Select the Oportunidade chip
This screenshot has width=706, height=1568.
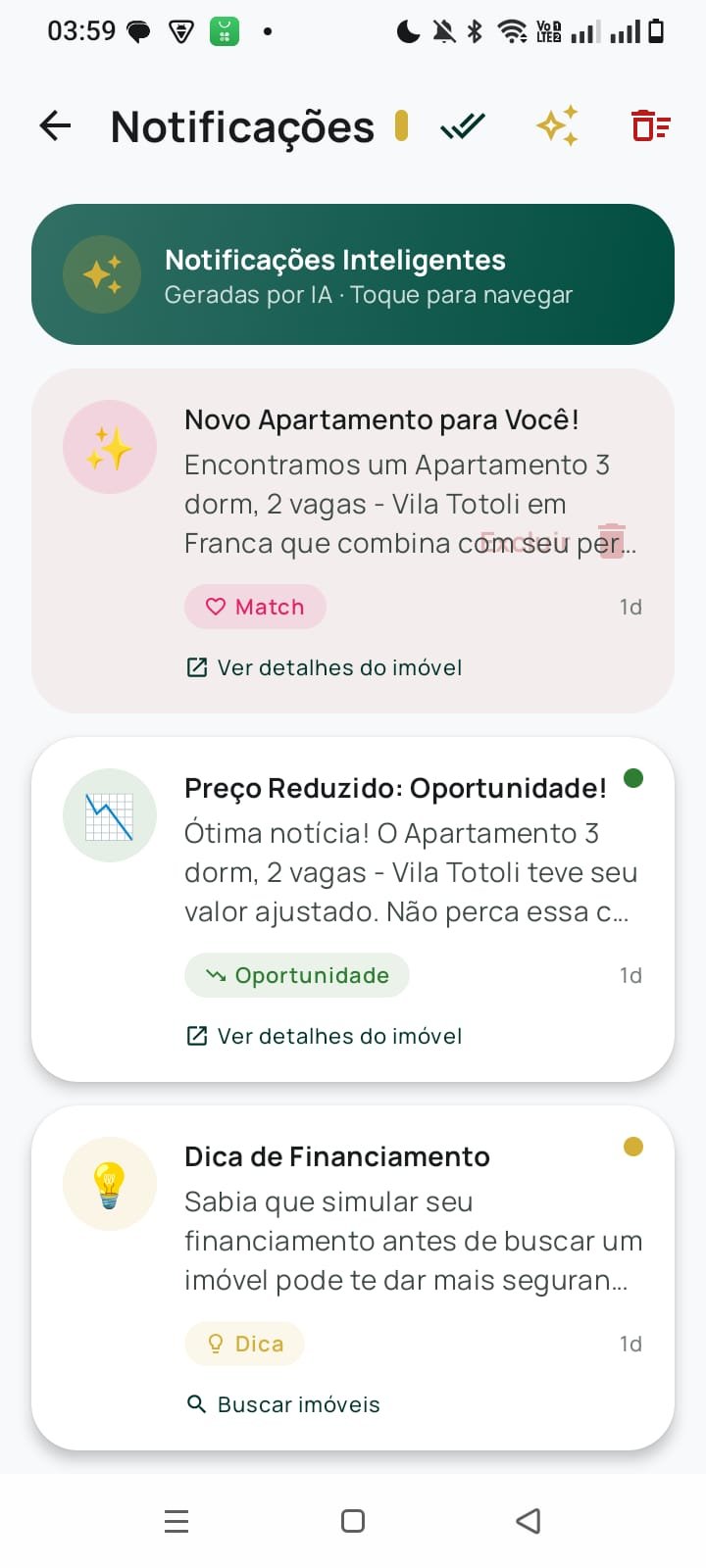point(297,975)
